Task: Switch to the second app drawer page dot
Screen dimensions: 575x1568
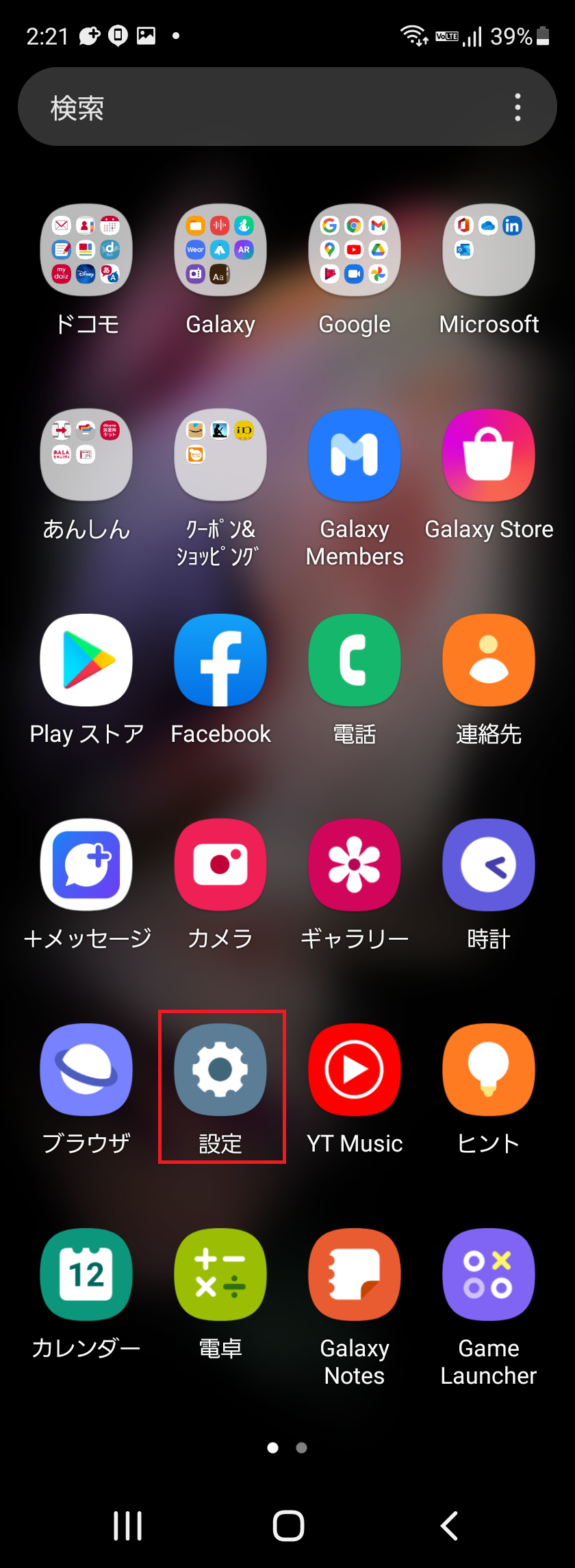Action: pyautogui.click(x=301, y=1447)
